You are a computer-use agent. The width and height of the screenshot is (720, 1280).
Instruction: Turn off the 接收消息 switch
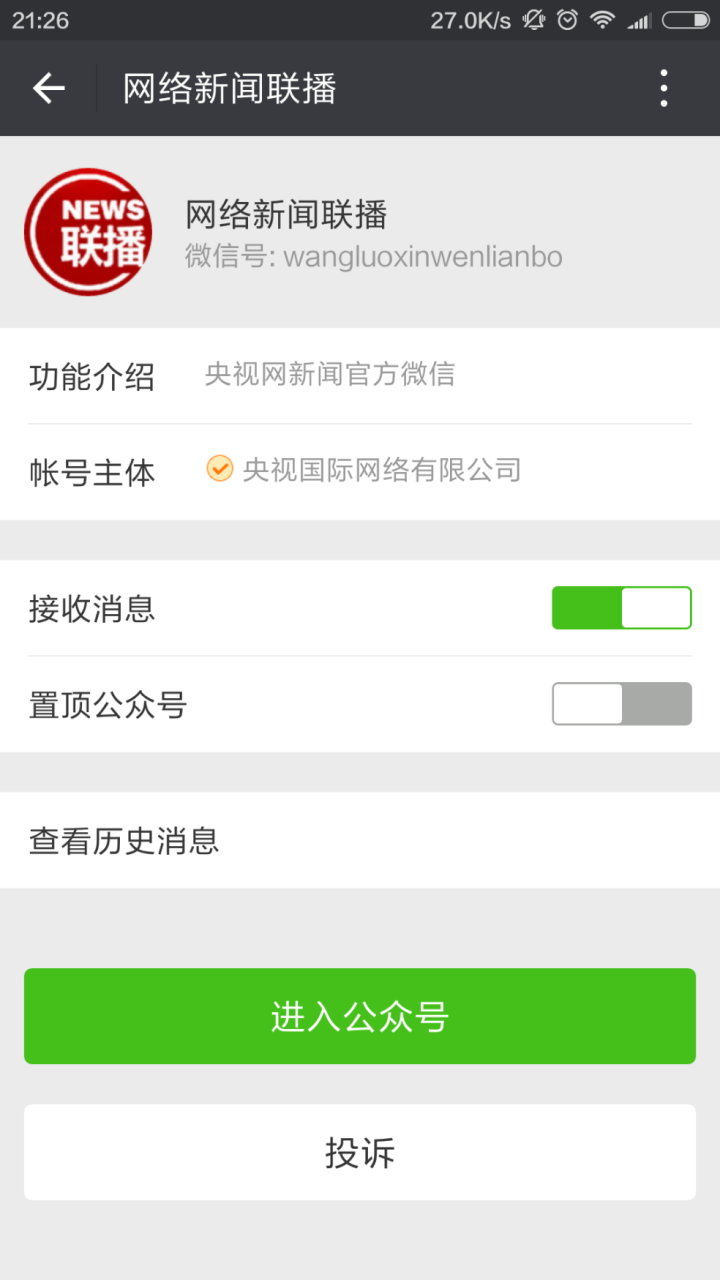pyautogui.click(x=621, y=608)
